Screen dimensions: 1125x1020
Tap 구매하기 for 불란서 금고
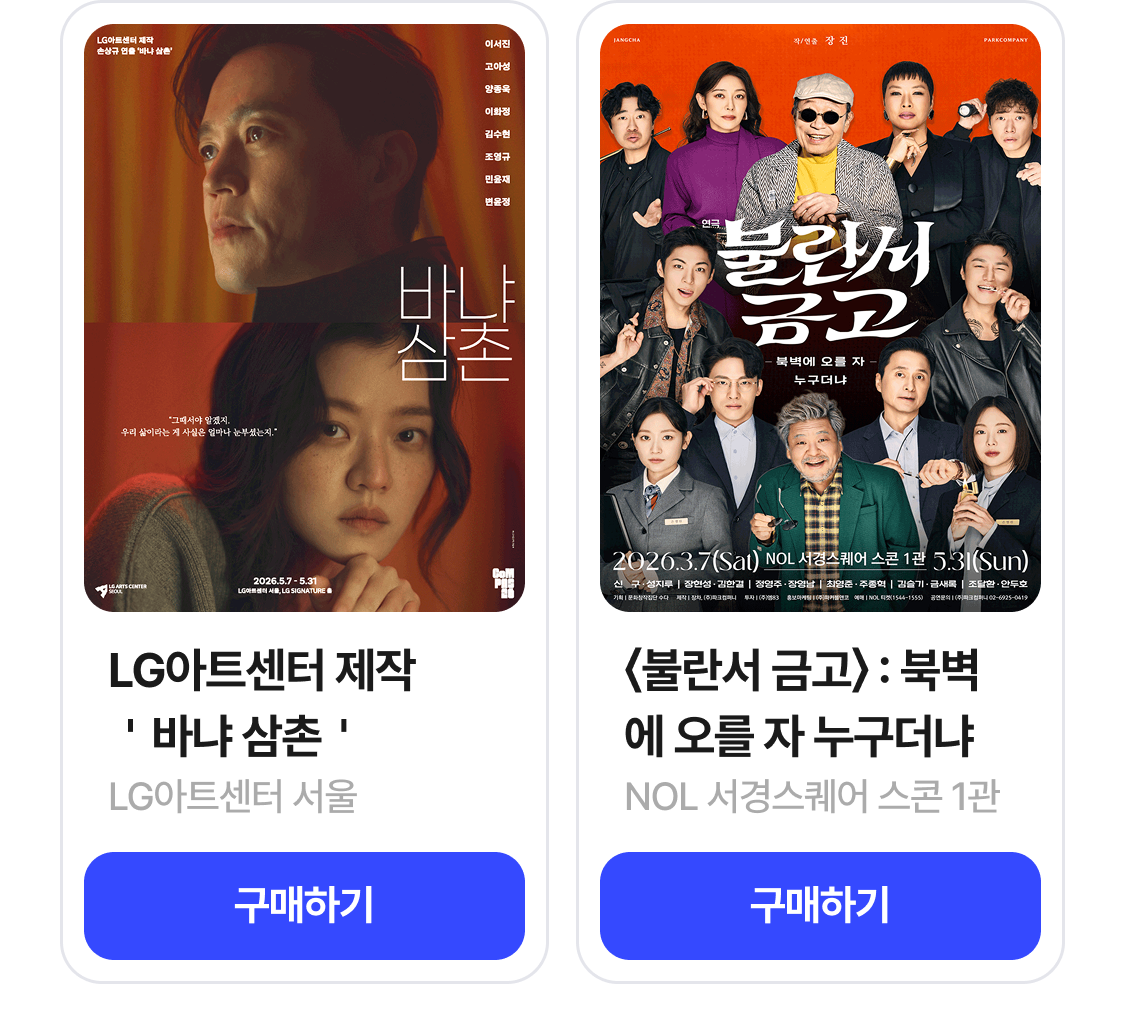[820, 906]
